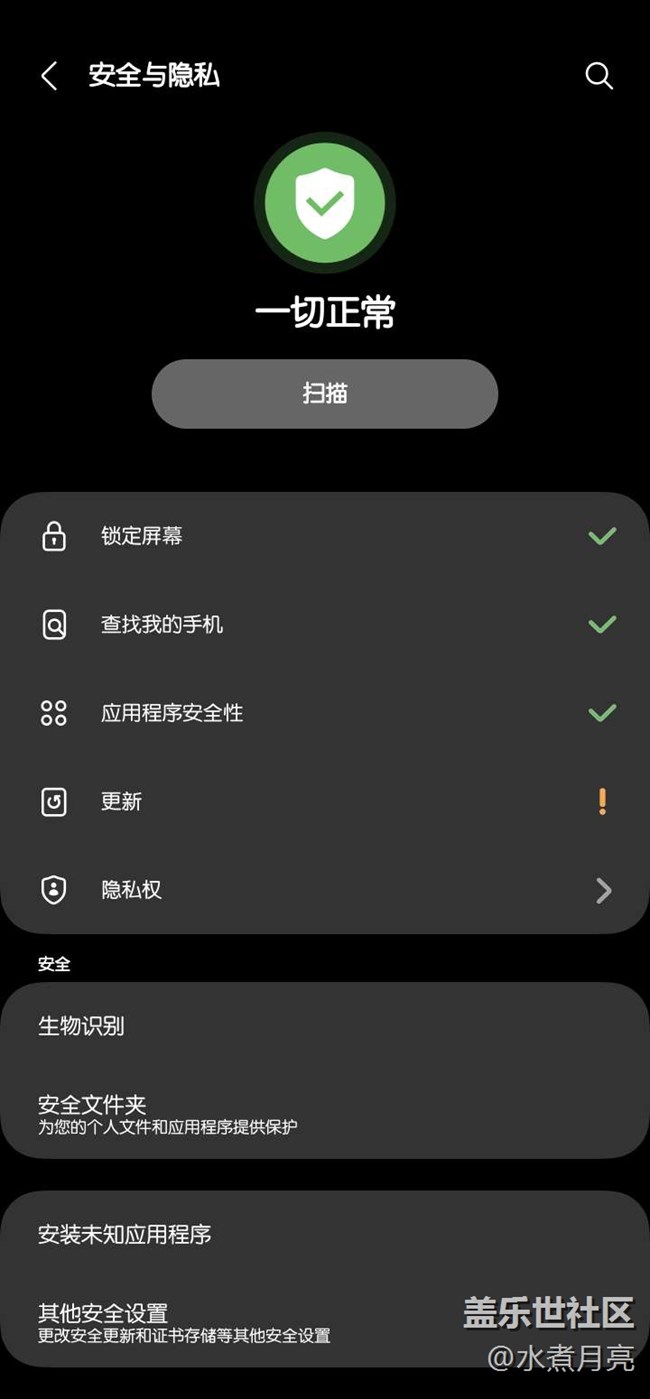The image size is (650, 1399).
Task: Go back from 安全与隐私
Action: (49, 76)
